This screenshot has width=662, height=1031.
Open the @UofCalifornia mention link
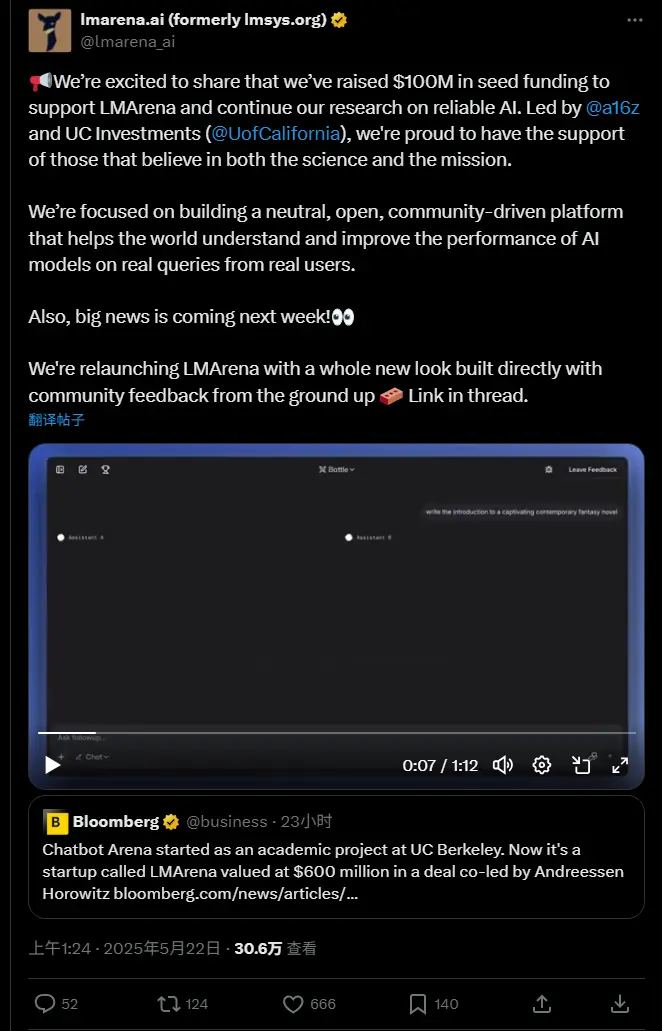coord(276,133)
